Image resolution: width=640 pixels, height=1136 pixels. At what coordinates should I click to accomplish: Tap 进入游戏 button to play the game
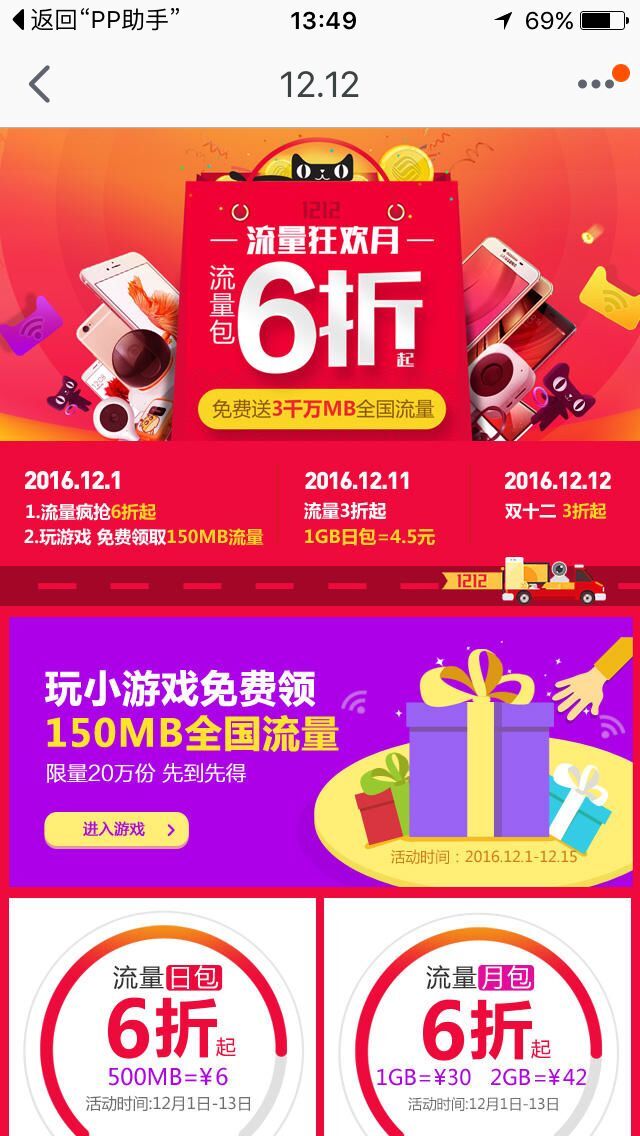pyautogui.click(x=116, y=829)
